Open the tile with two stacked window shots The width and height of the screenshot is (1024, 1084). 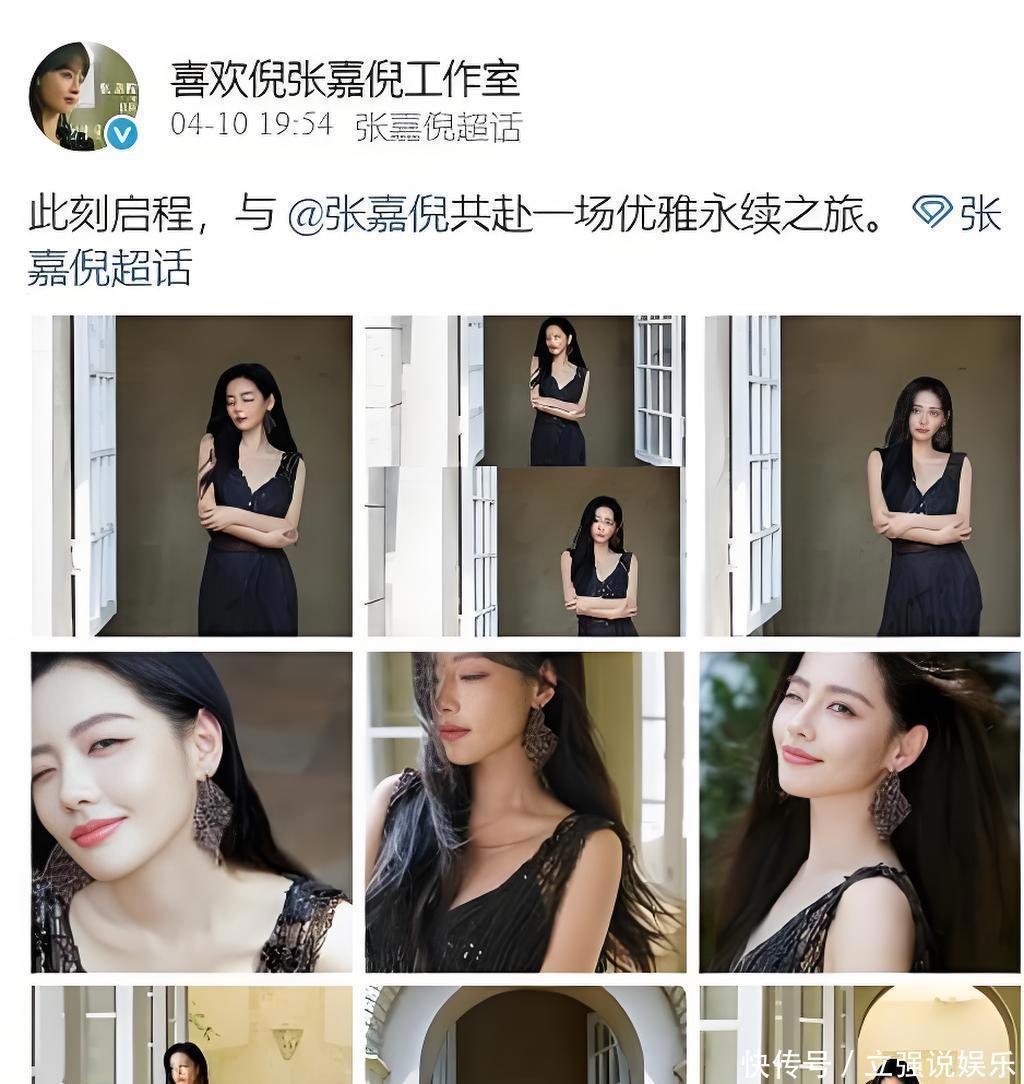(526, 476)
